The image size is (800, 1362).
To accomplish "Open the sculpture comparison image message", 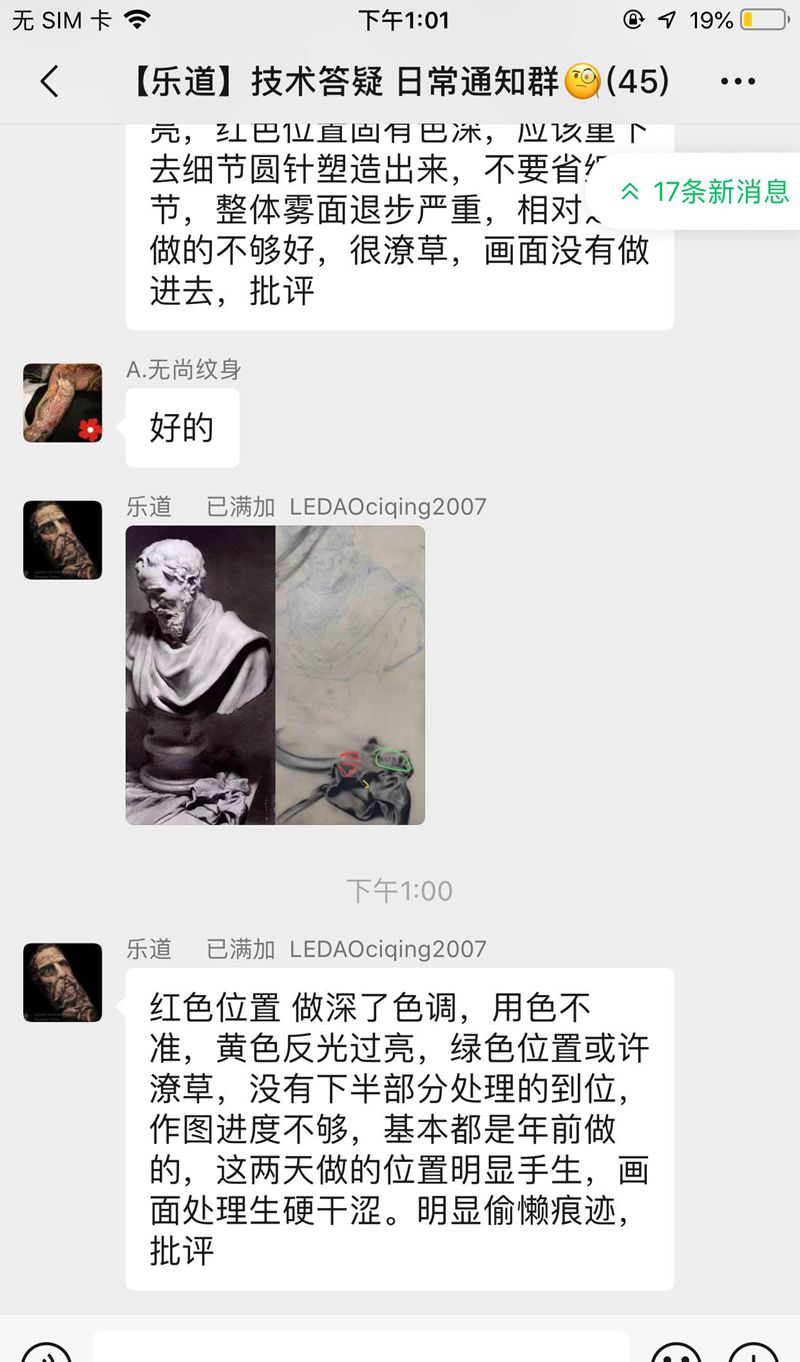I will 275,675.
